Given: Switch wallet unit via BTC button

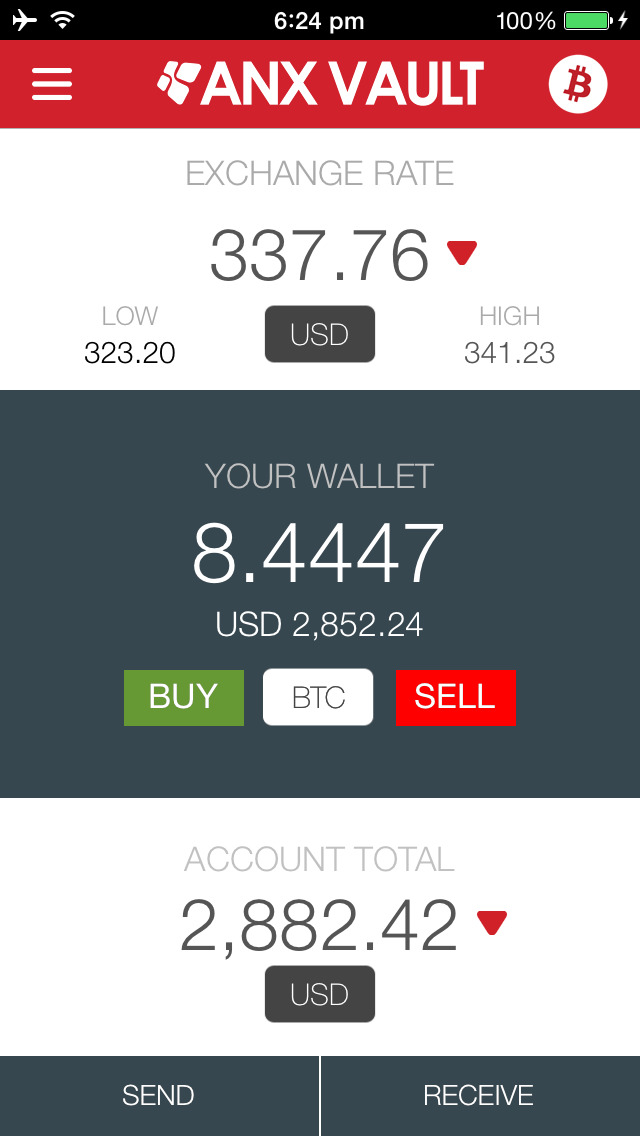Looking at the screenshot, I should coord(318,697).
